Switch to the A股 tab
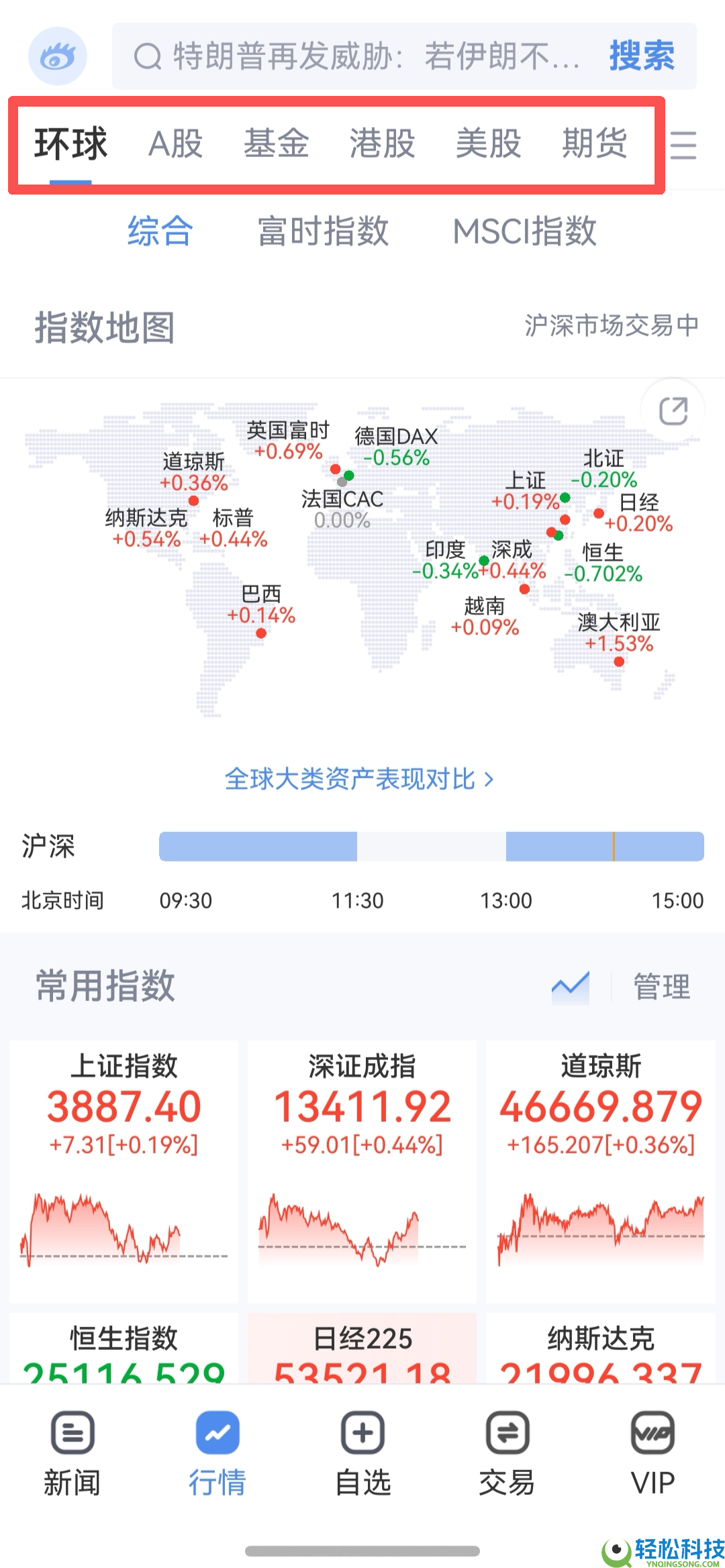The height and width of the screenshot is (1568, 725). tap(176, 144)
